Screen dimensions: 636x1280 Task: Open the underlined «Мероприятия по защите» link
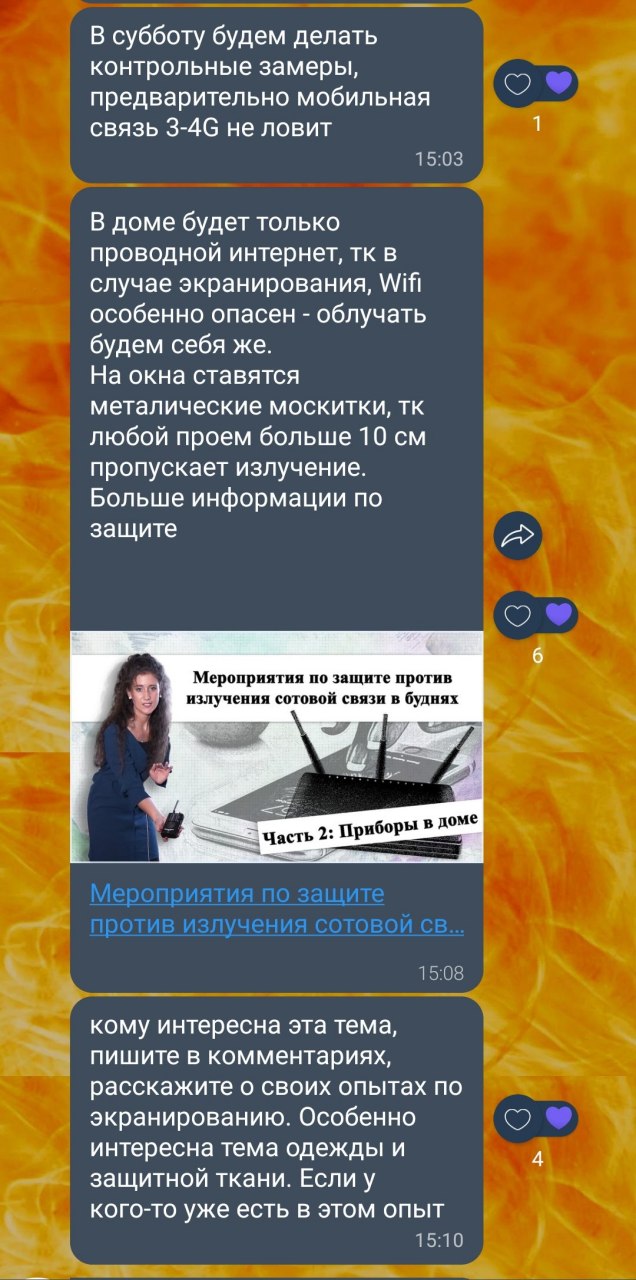[x=276, y=909]
